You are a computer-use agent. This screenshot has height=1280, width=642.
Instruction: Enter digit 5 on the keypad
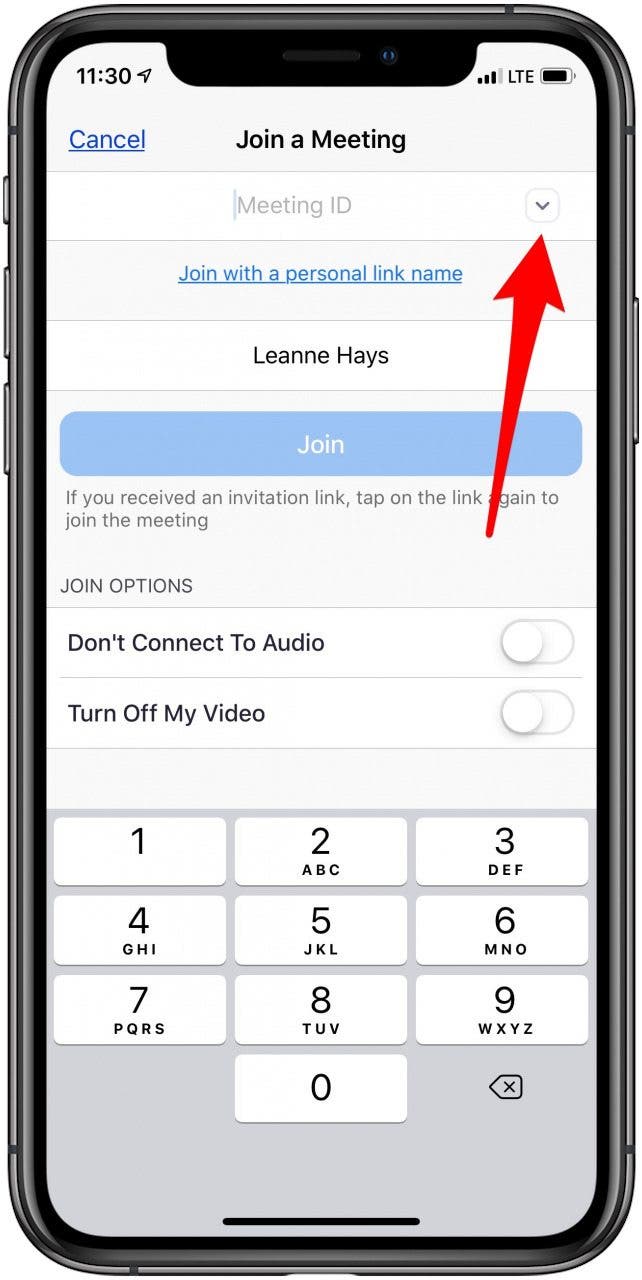(x=320, y=930)
